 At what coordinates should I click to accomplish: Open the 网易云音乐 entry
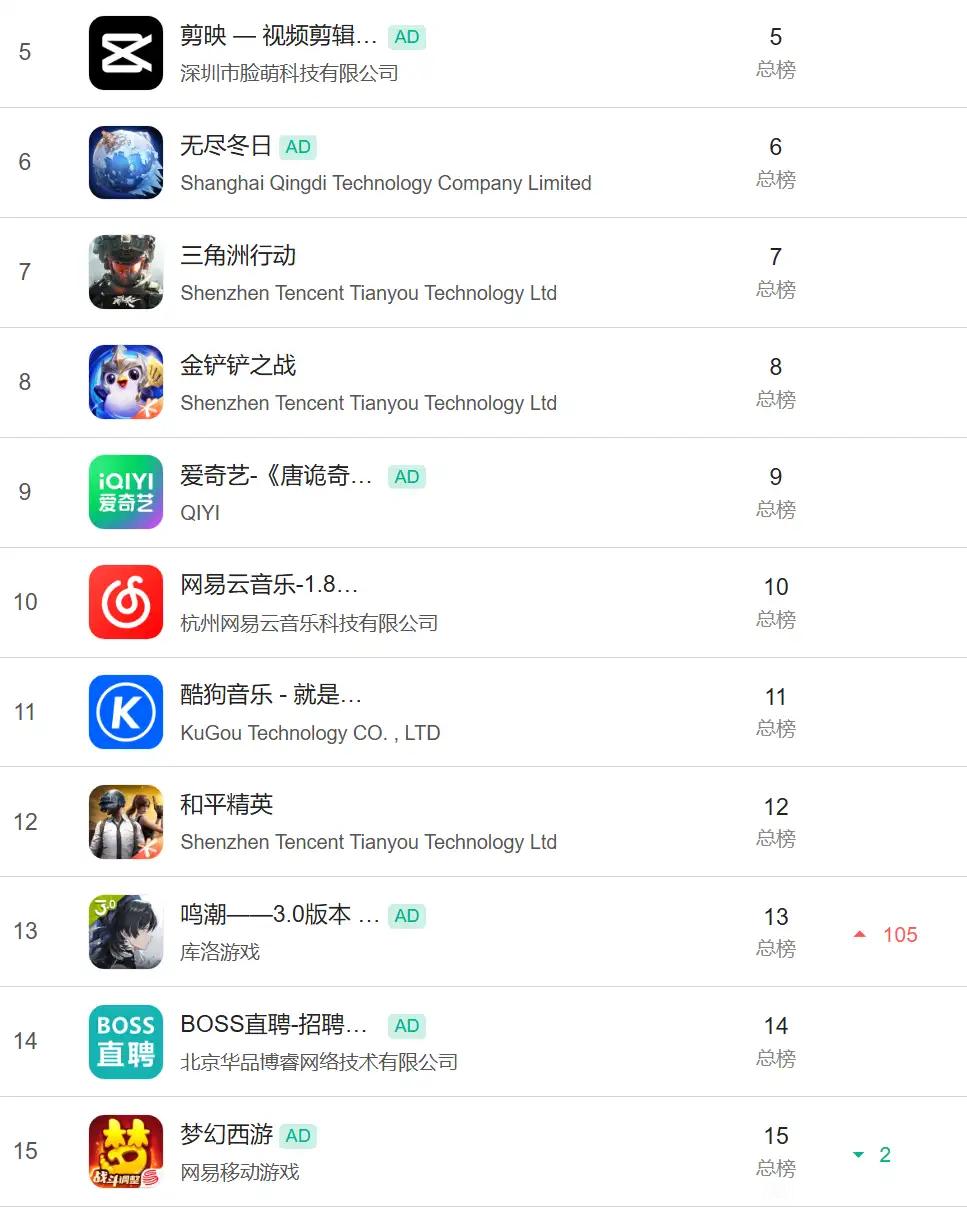483,603
